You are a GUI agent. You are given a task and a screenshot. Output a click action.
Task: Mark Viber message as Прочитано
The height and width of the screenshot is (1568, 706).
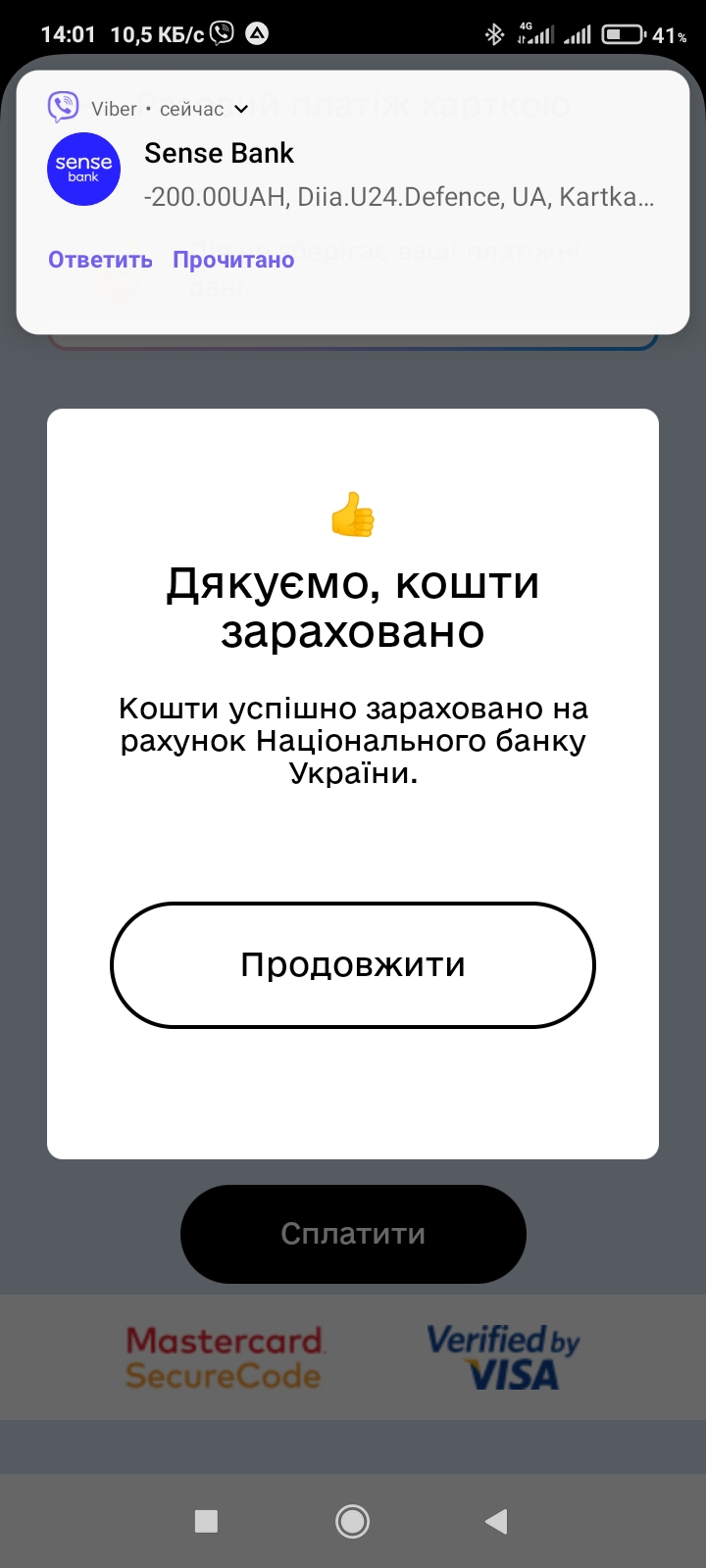[x=233, y=260]
